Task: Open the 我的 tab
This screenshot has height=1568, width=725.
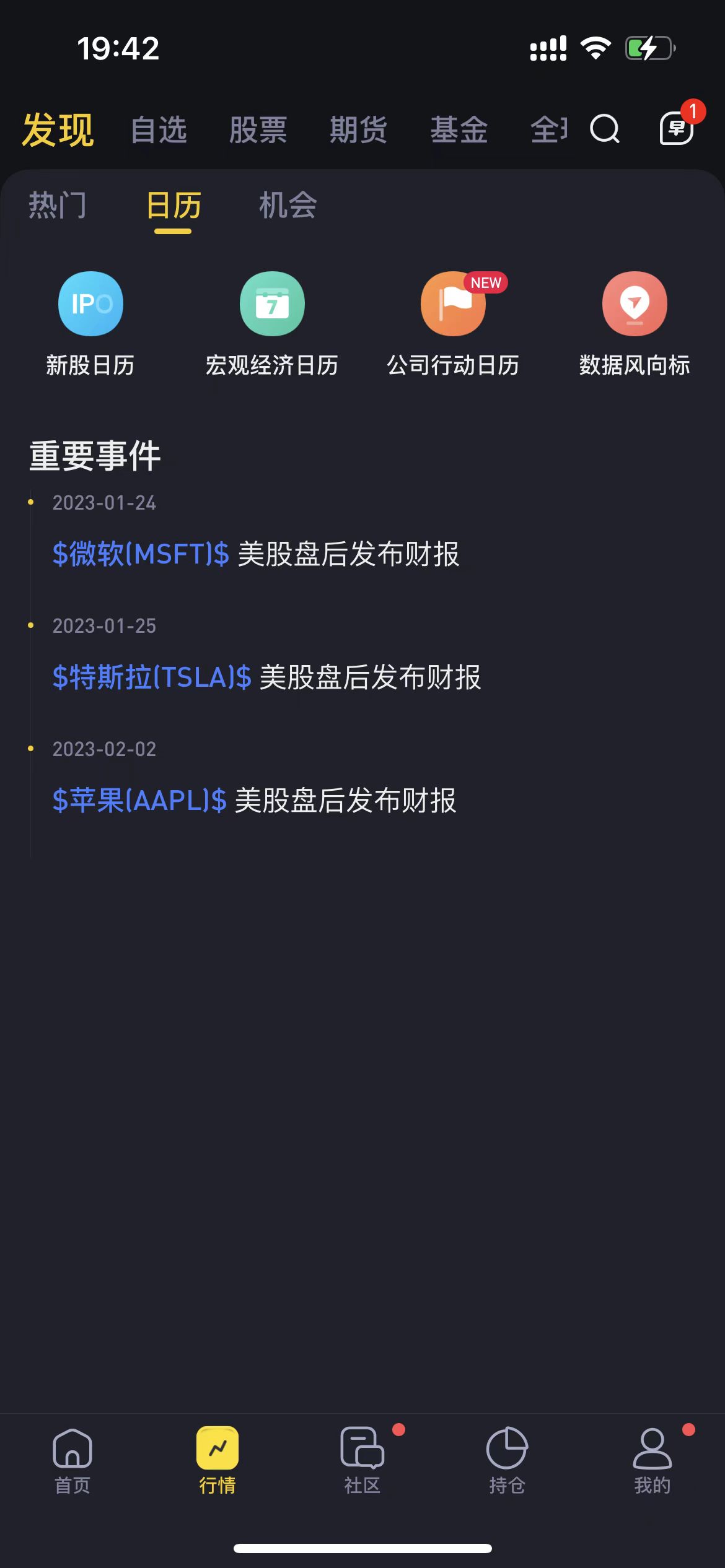Action: coord(652,1460)
